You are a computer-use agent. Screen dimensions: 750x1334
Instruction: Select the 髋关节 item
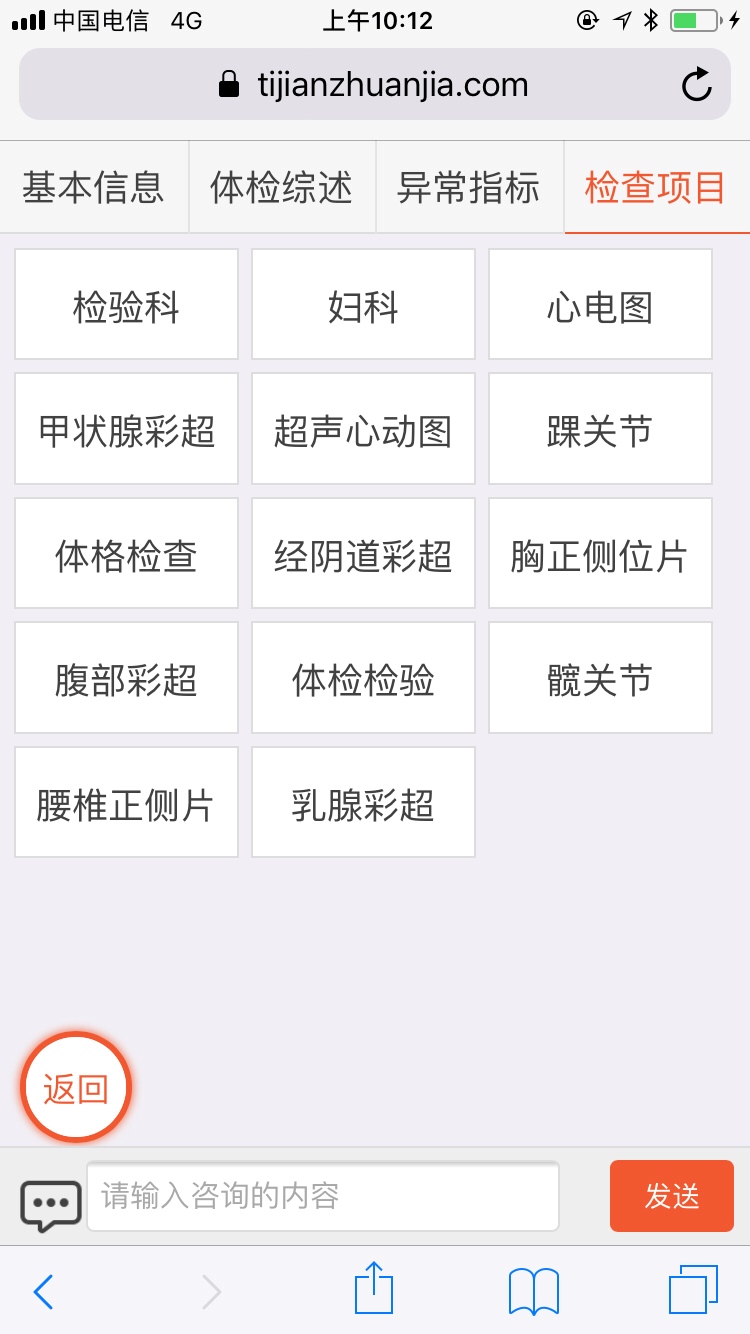[x=600, y=678]
